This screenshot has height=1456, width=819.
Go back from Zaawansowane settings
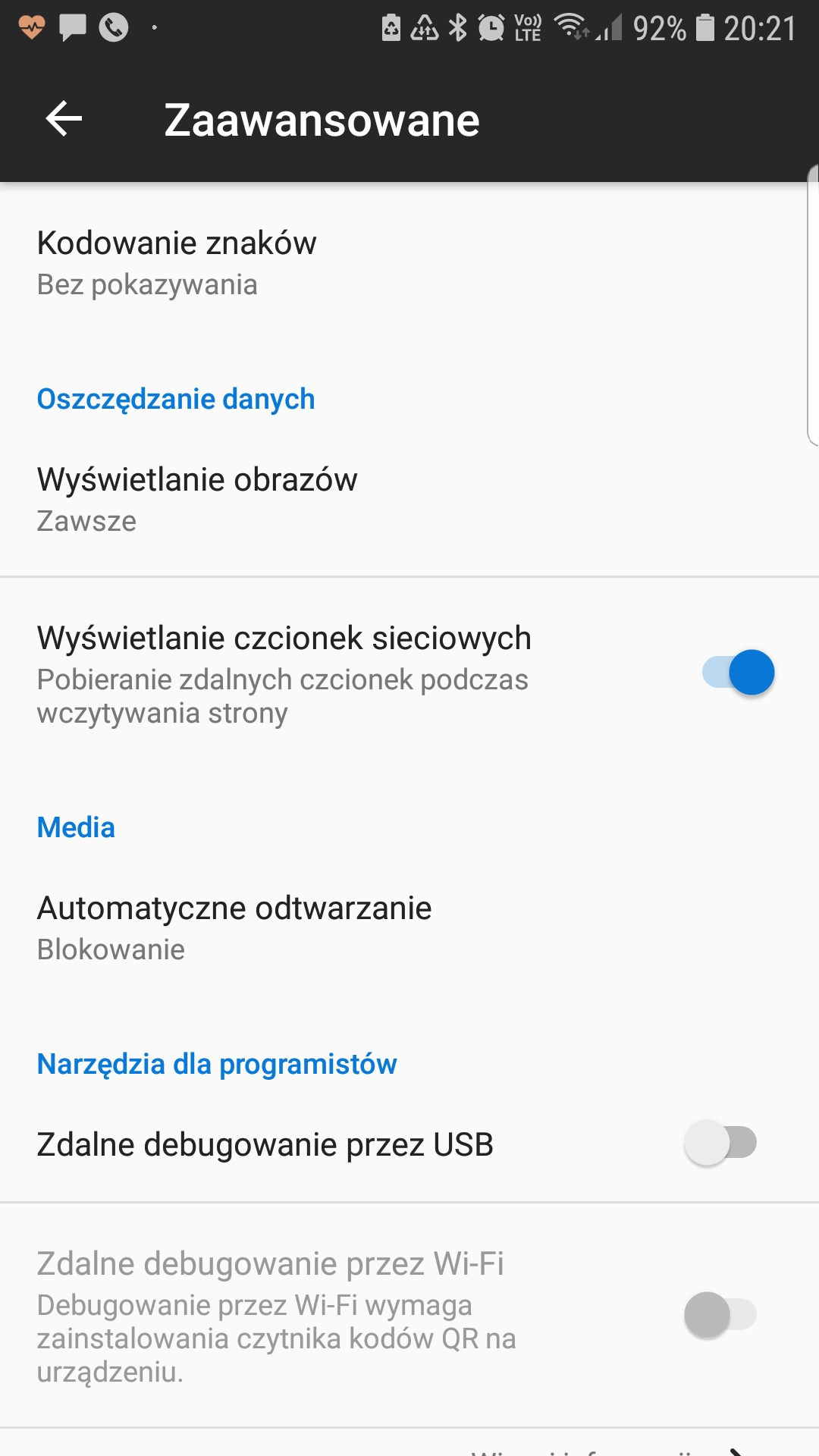click(x=64, y=119)
